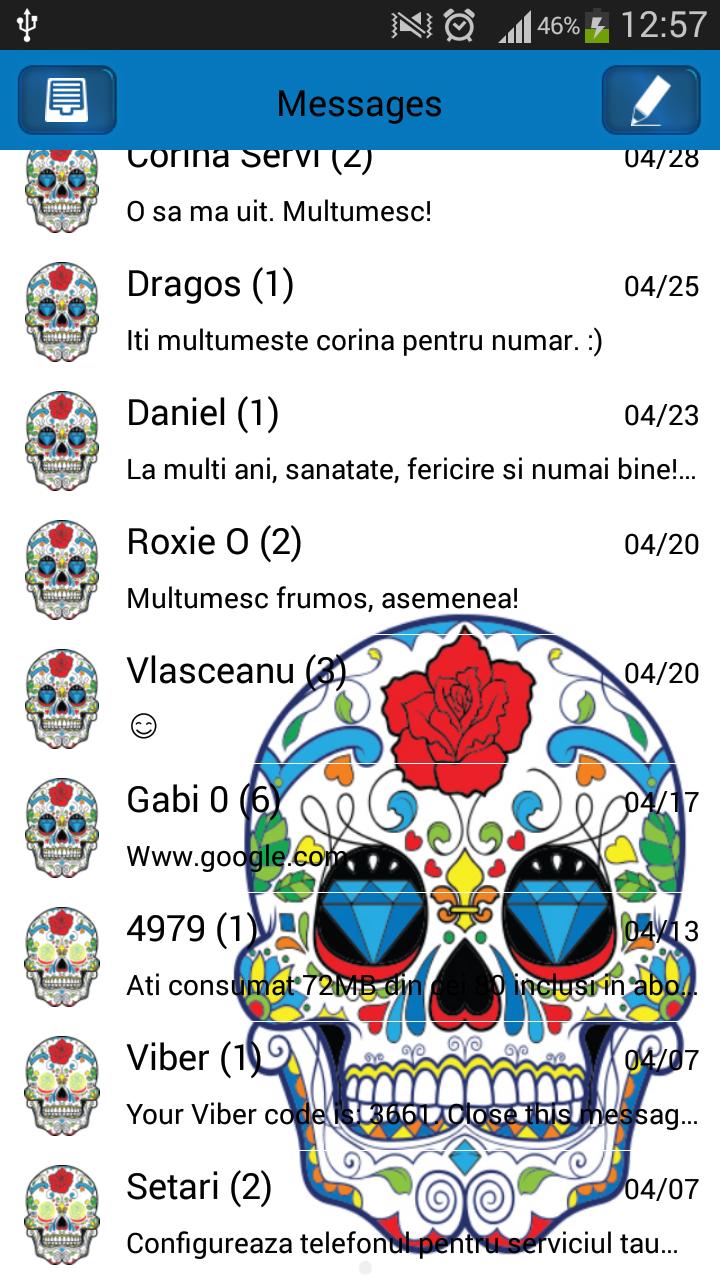Tap the clock showing 12:57

(655, 26)
